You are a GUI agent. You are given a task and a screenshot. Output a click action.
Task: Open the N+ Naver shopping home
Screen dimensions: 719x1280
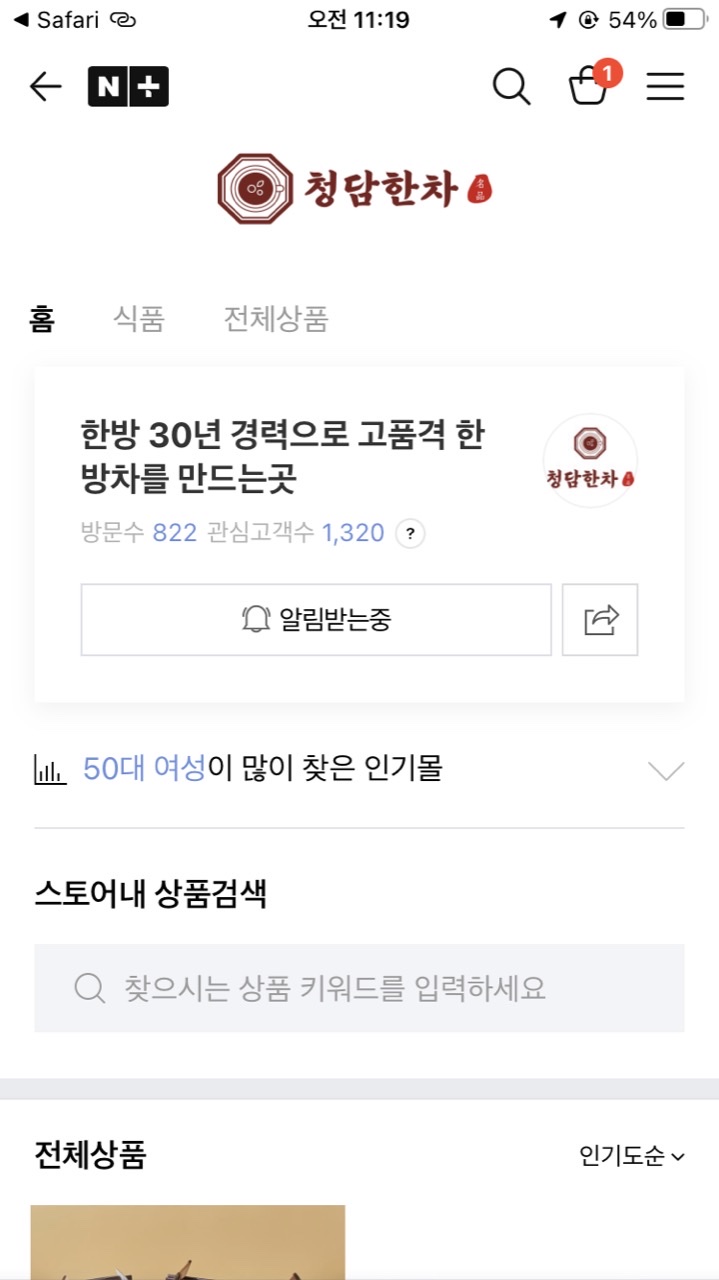coord(128,87)
